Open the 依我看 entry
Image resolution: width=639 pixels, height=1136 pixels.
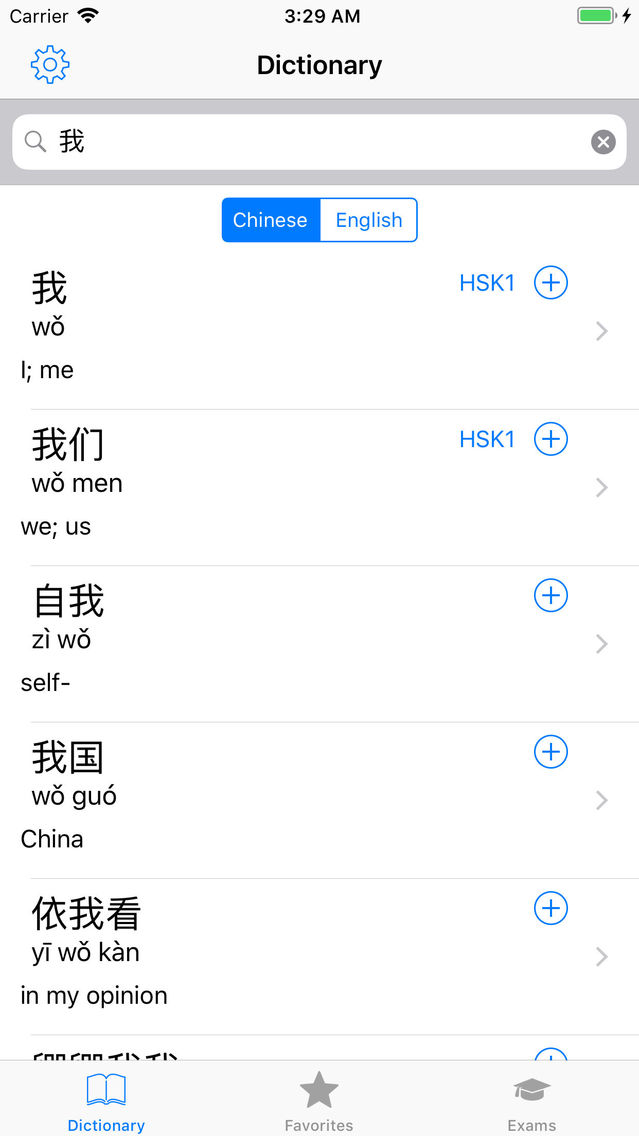[x=320, y=957]
